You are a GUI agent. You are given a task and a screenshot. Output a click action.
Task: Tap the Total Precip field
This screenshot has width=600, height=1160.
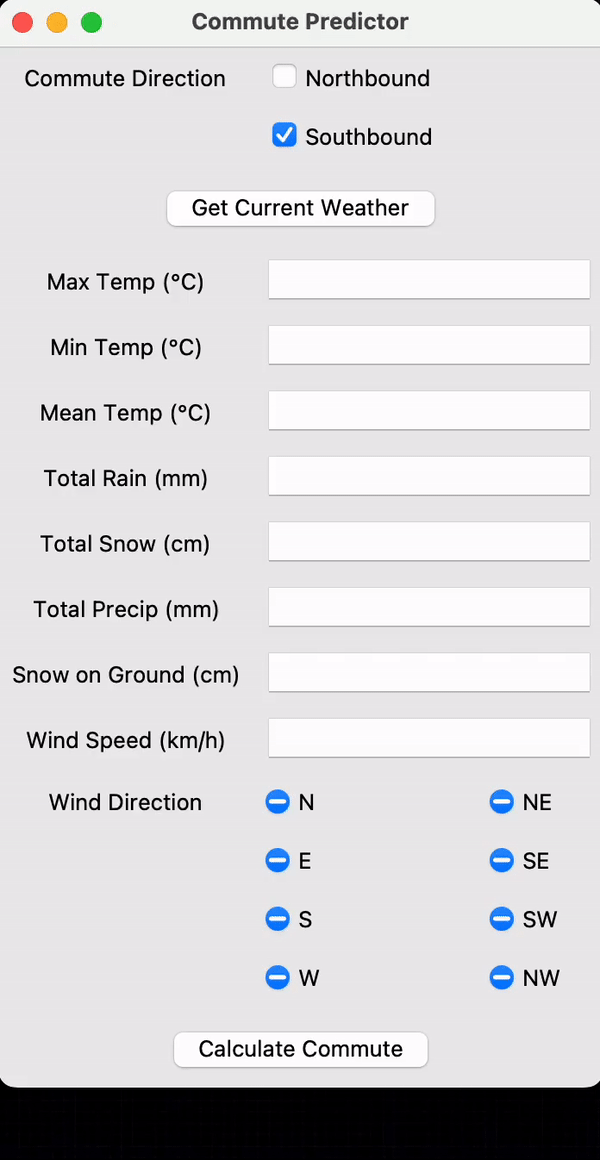pyautogui.click(x=429, y=608)
